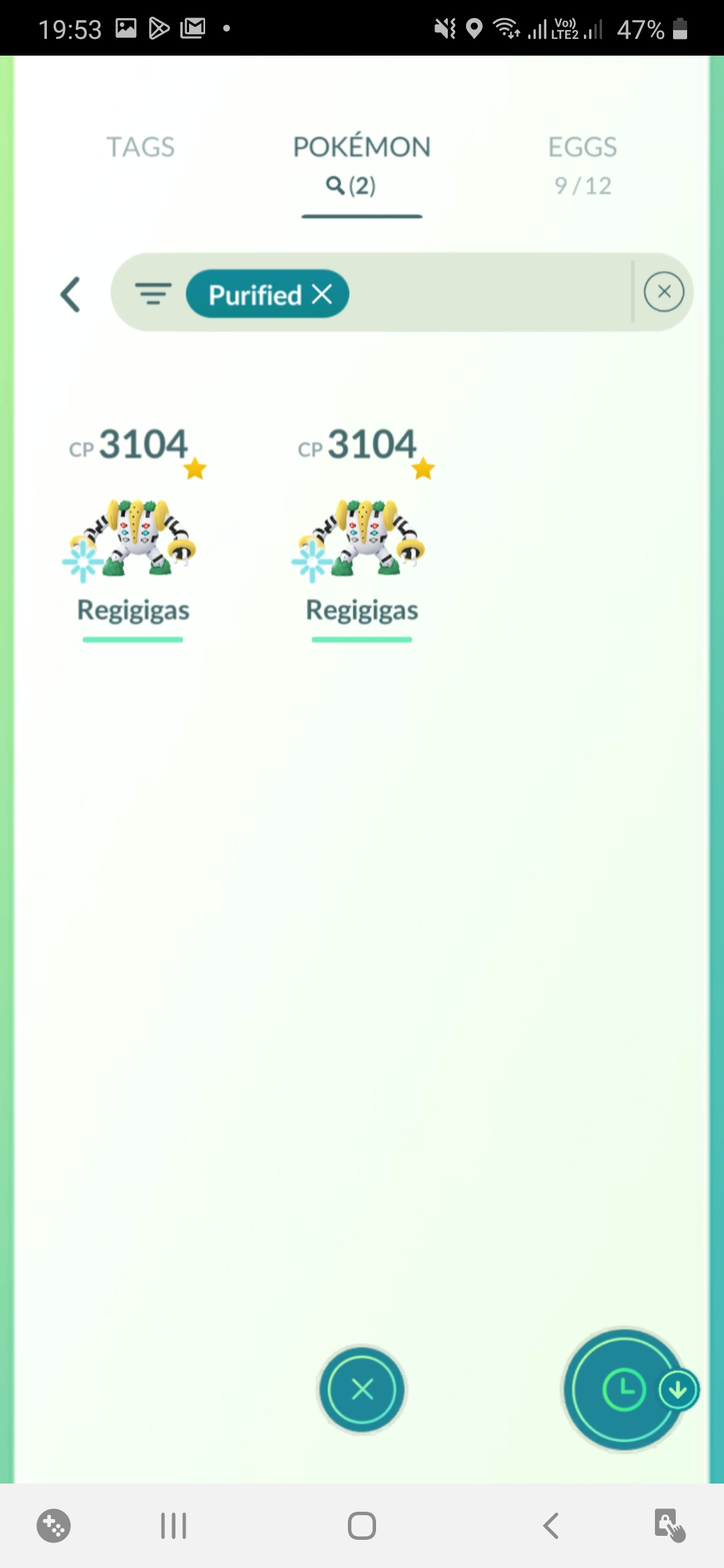Open the second Regigigas

click(x=362, y=536)
